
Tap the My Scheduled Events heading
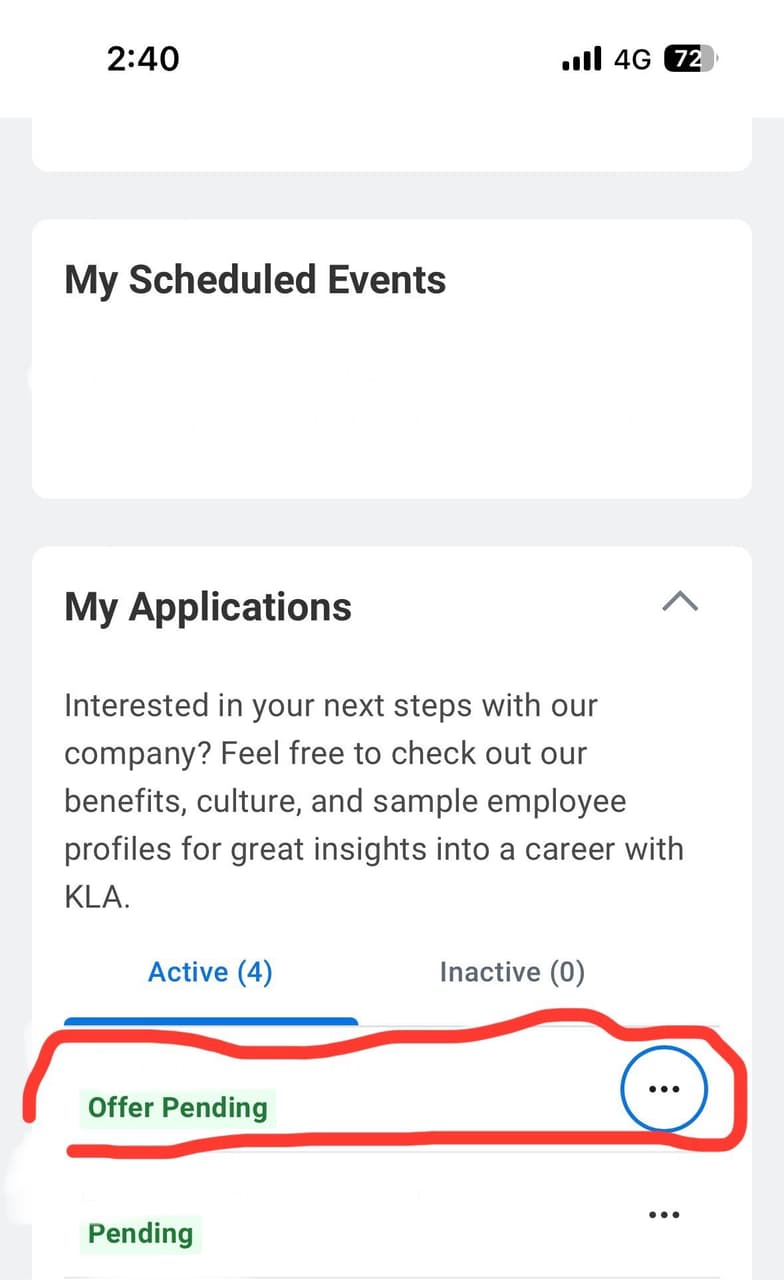[254, 280]
